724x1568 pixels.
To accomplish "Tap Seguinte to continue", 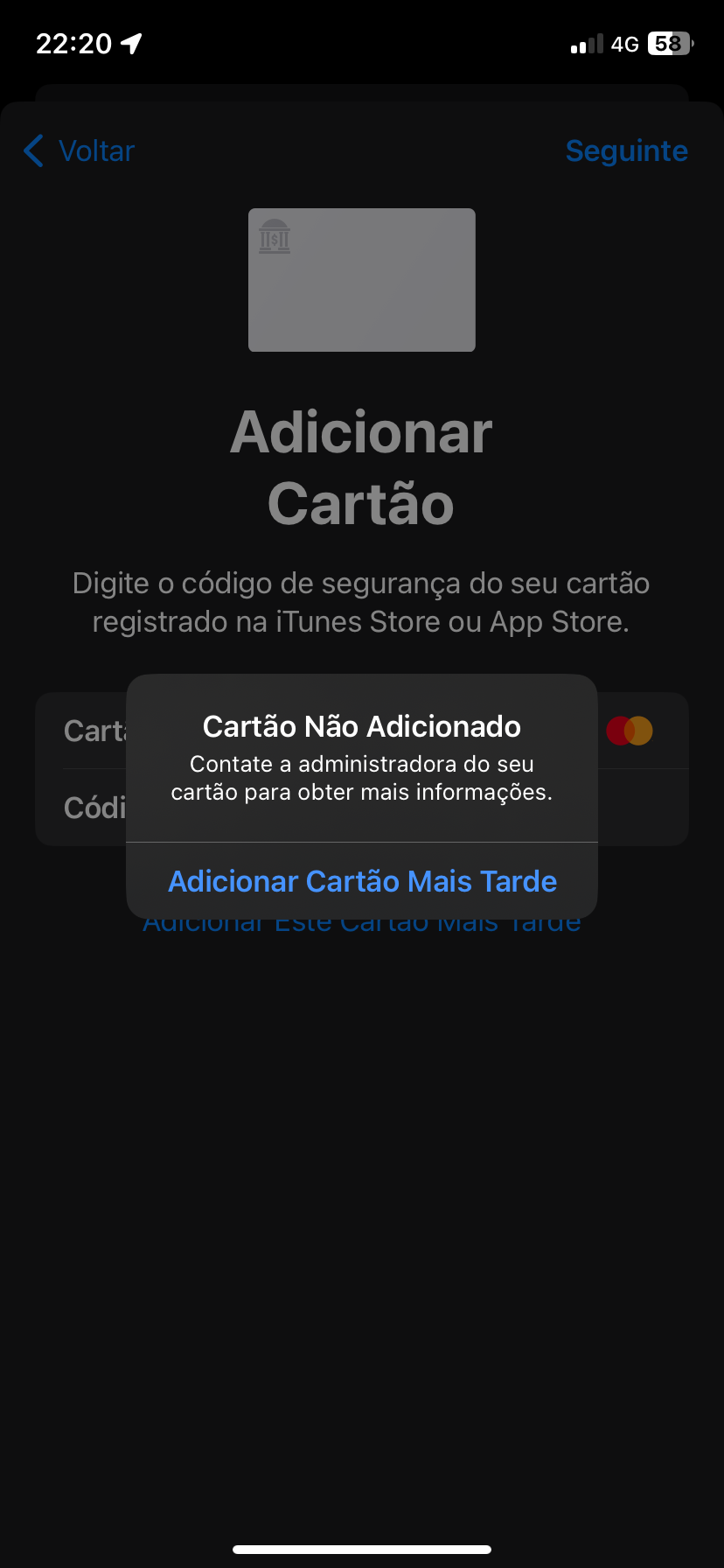I will click(x=626, y=151).
